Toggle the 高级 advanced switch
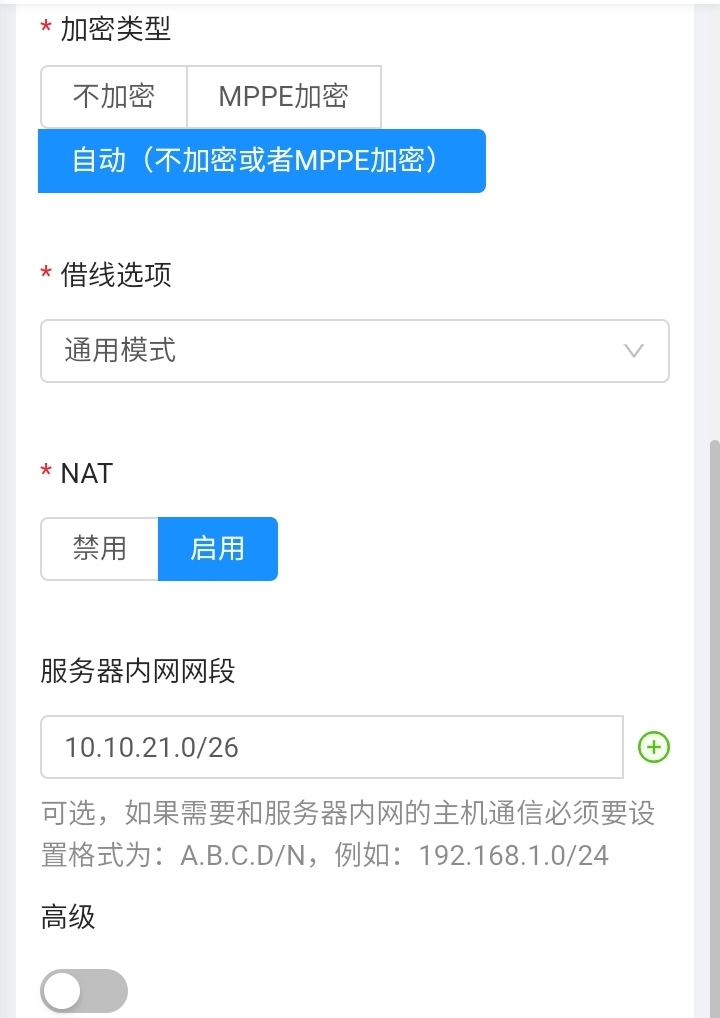Viewport: 720px width, 1018px height. coord(84,991)
